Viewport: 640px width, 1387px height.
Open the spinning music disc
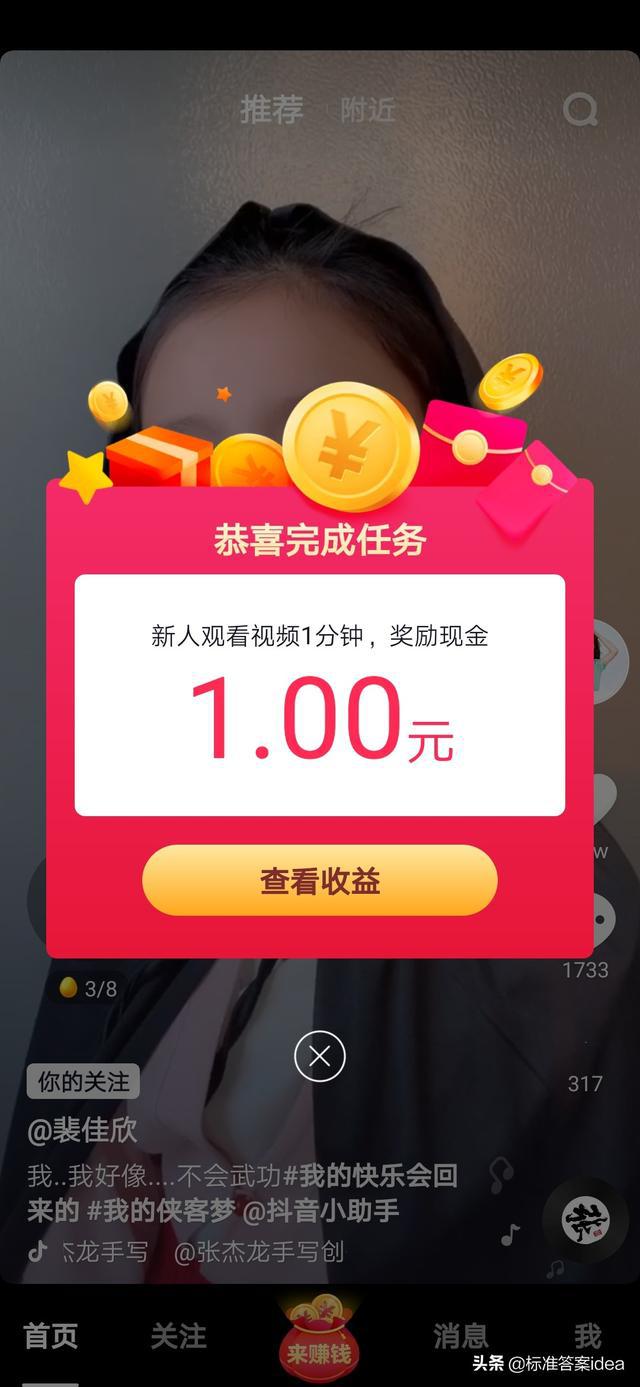[585, 1222]
